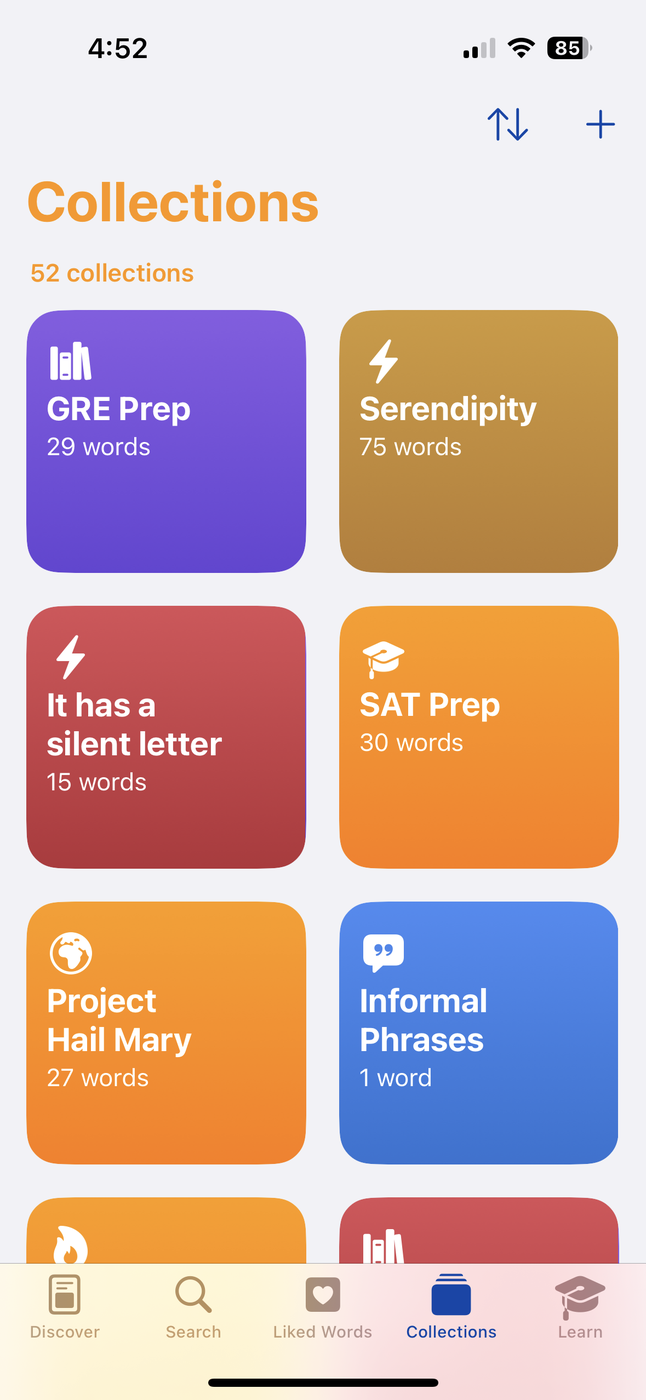This screenshot has height=1400, width=646.
Task: Open the SAT Prep collection
Action: (x=479, y=737)
